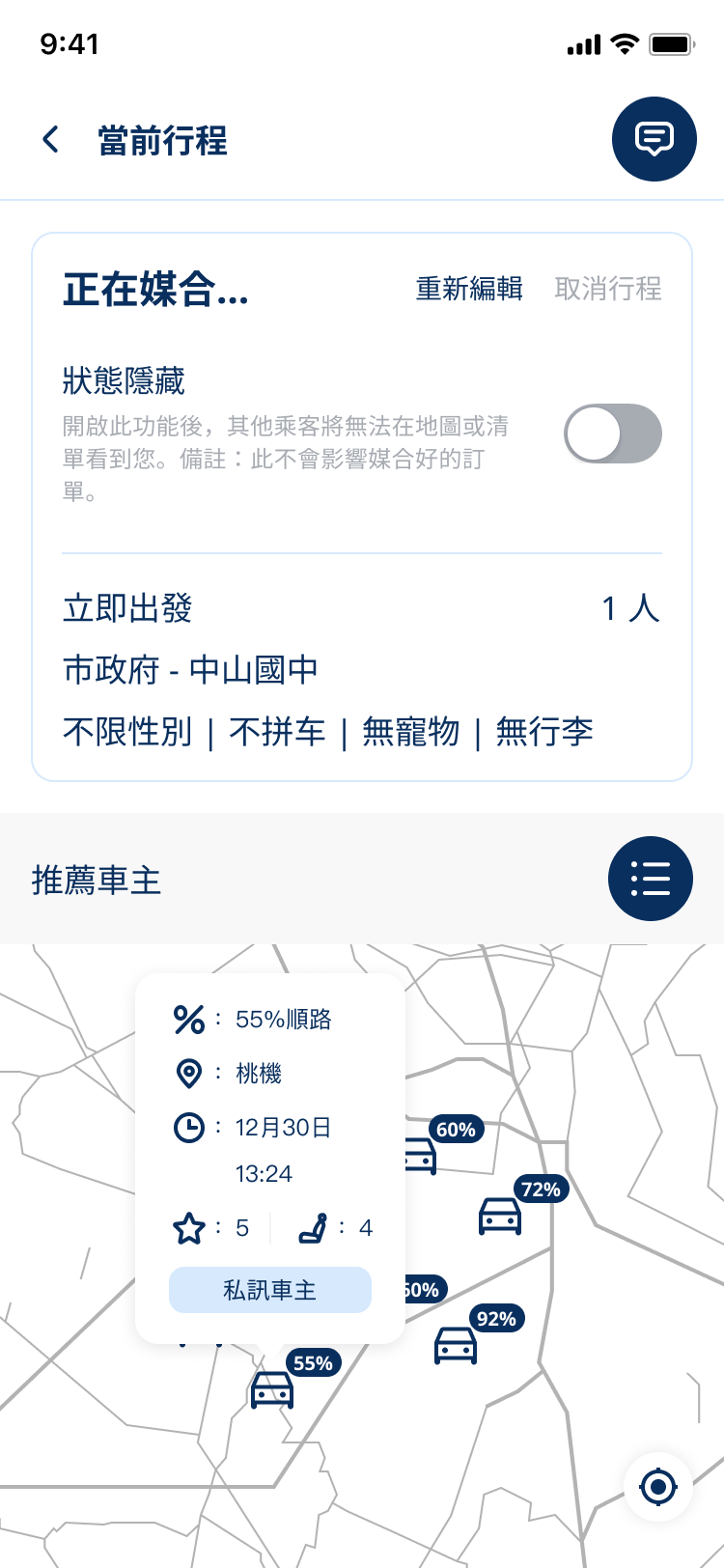Tap the 55% car marker
724x1568 pixels.
pos(272,1389)
